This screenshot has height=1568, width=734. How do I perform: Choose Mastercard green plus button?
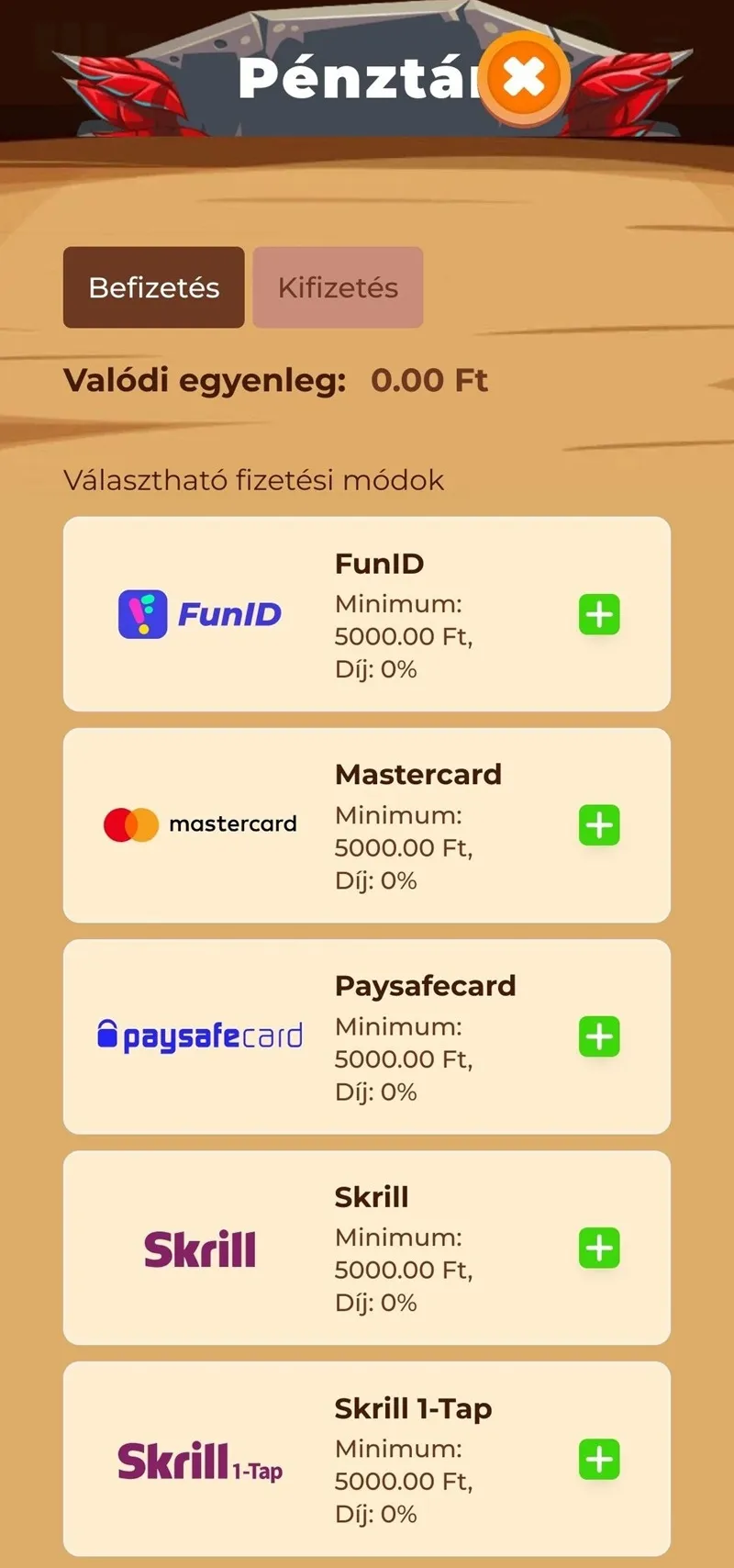pos(599,825)
